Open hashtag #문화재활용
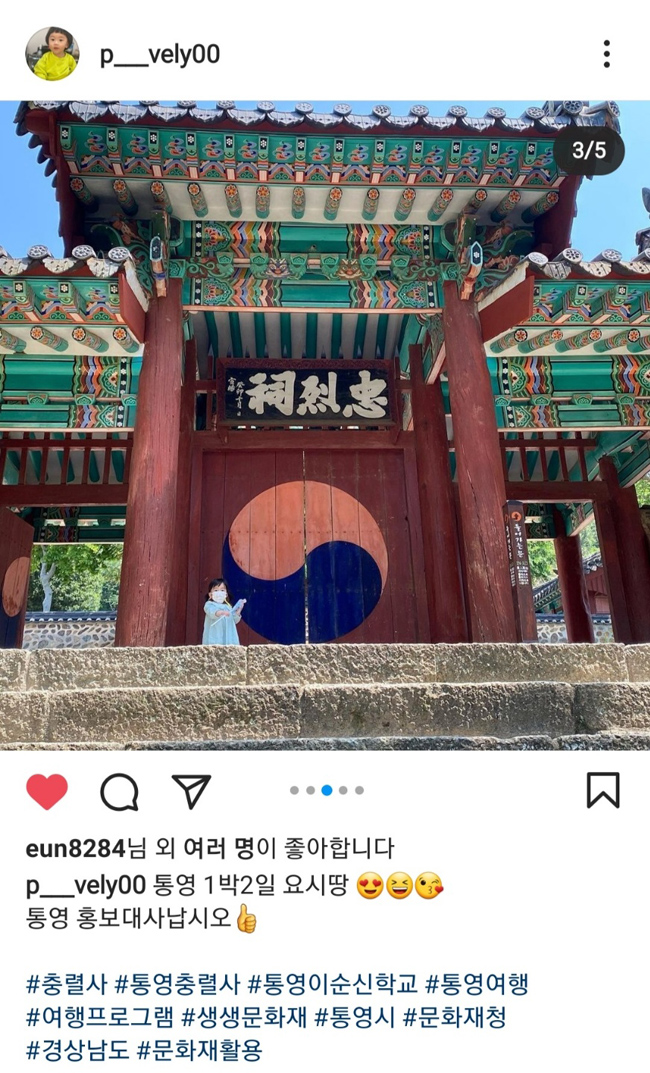 pos(199,1051)
